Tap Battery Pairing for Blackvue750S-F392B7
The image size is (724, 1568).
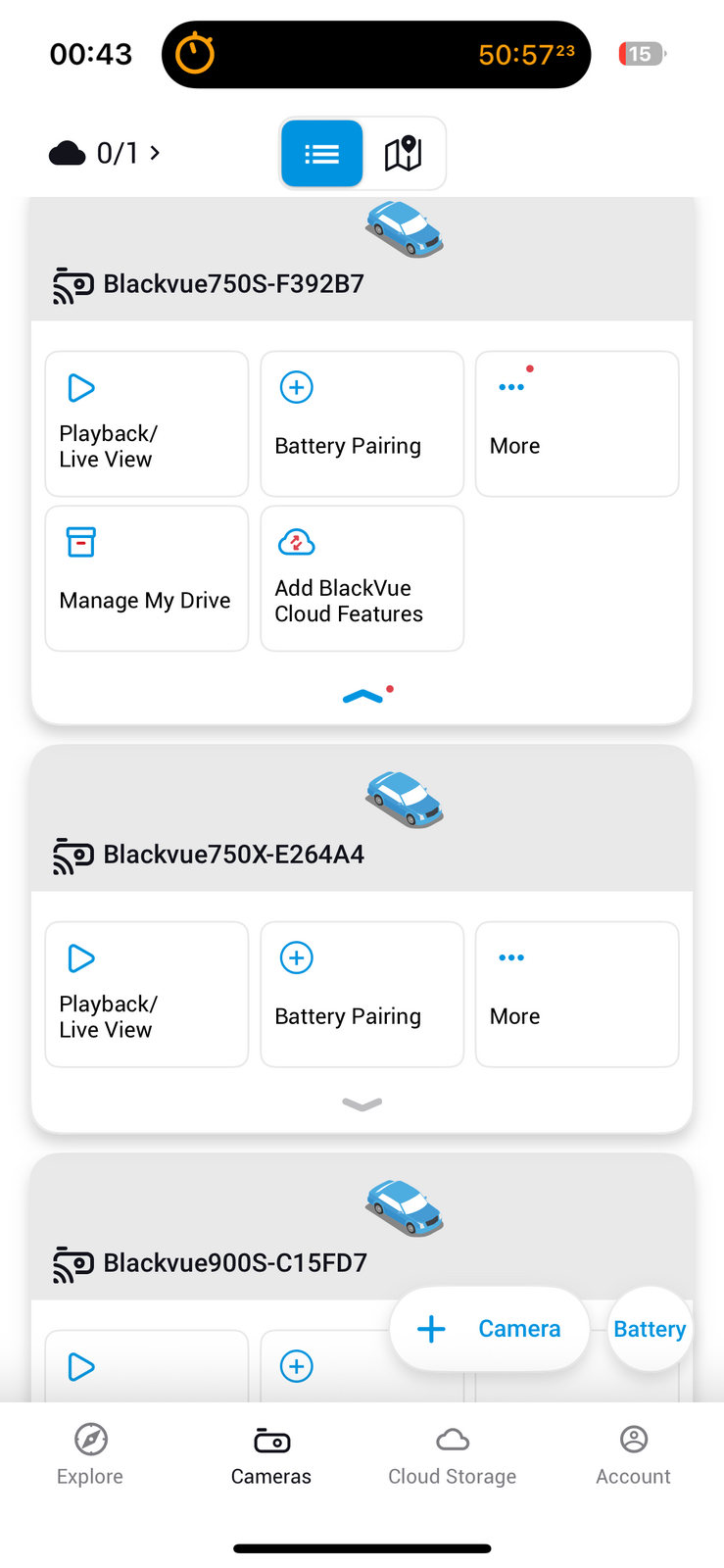click(362, 423)
